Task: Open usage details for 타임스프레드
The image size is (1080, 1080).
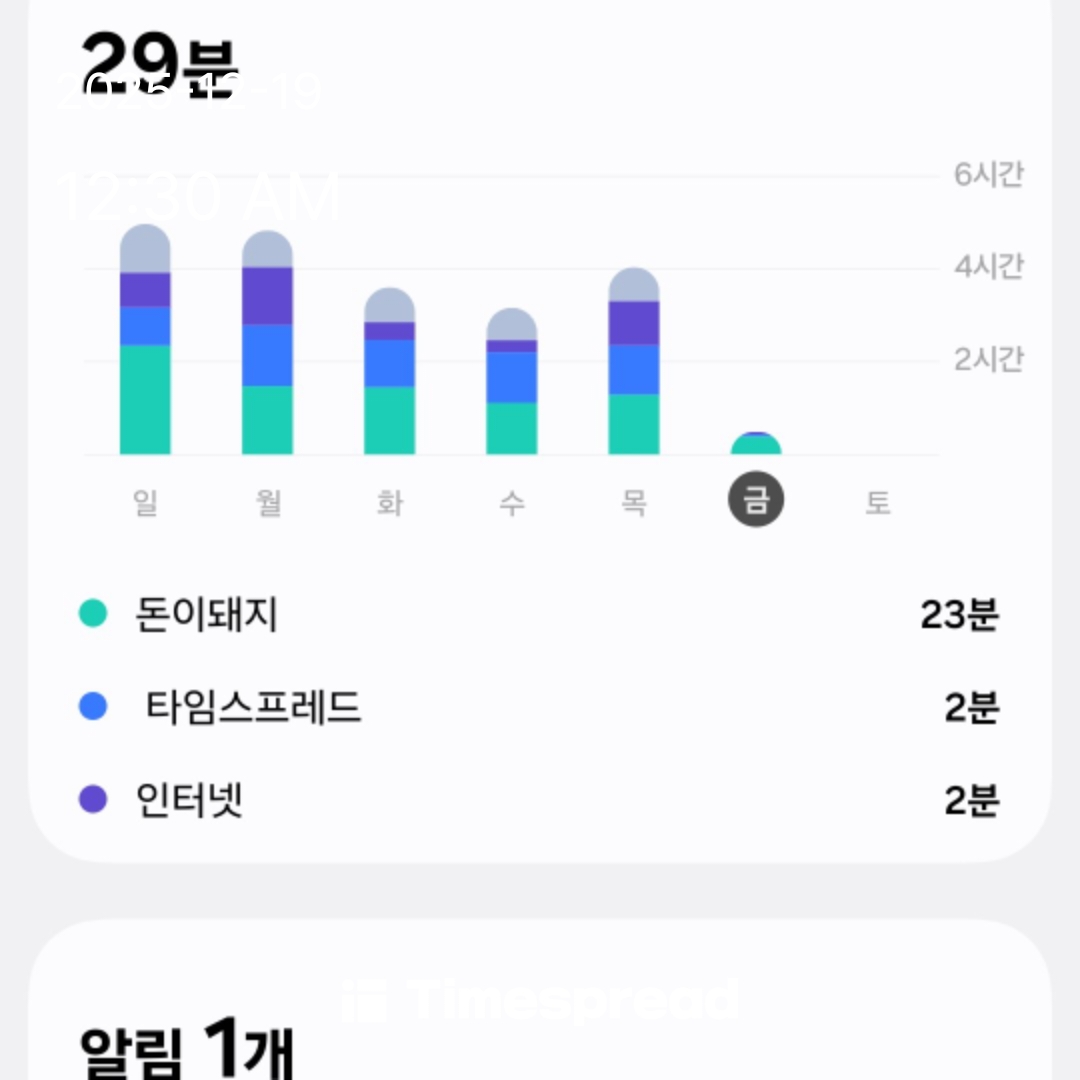Action: (x=540, y=708)
